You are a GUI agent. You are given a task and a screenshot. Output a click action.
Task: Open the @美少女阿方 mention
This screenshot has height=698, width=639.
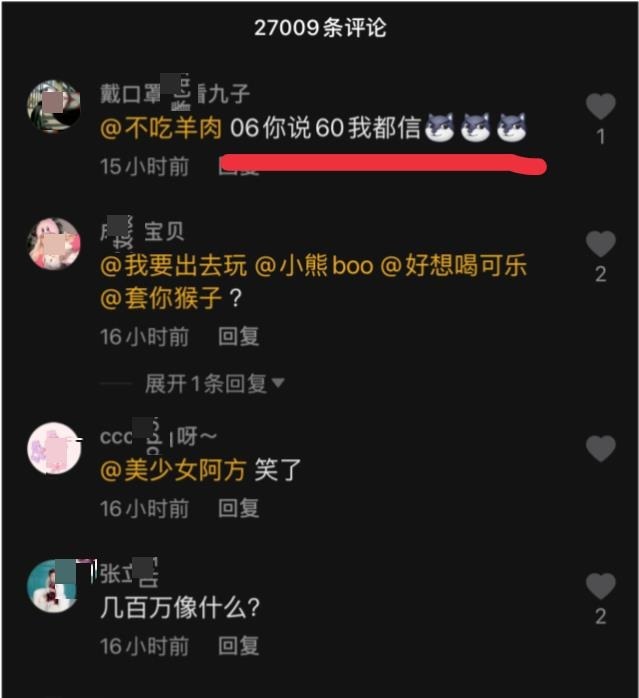173,470
